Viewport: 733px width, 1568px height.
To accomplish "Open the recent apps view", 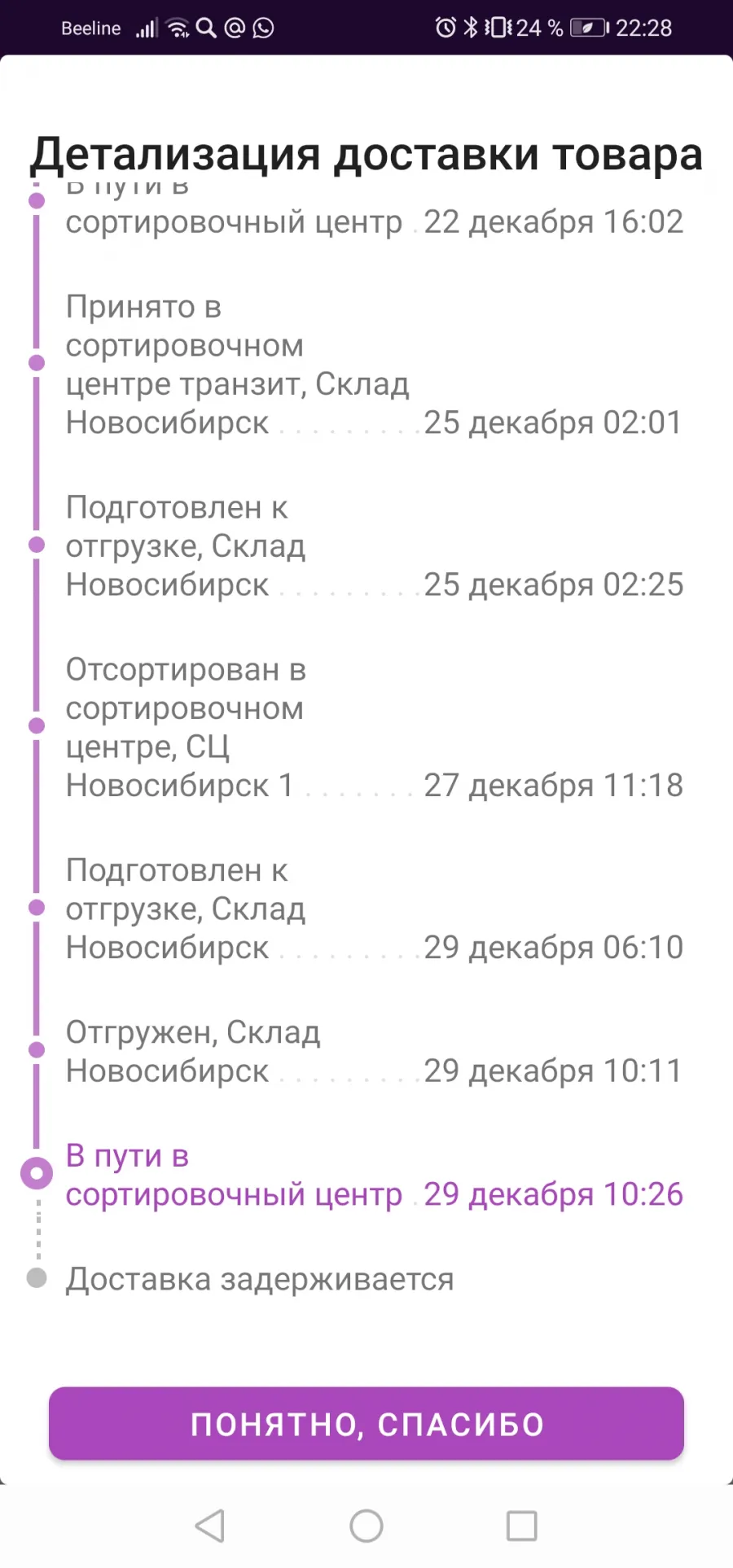I will [521, 1526].
